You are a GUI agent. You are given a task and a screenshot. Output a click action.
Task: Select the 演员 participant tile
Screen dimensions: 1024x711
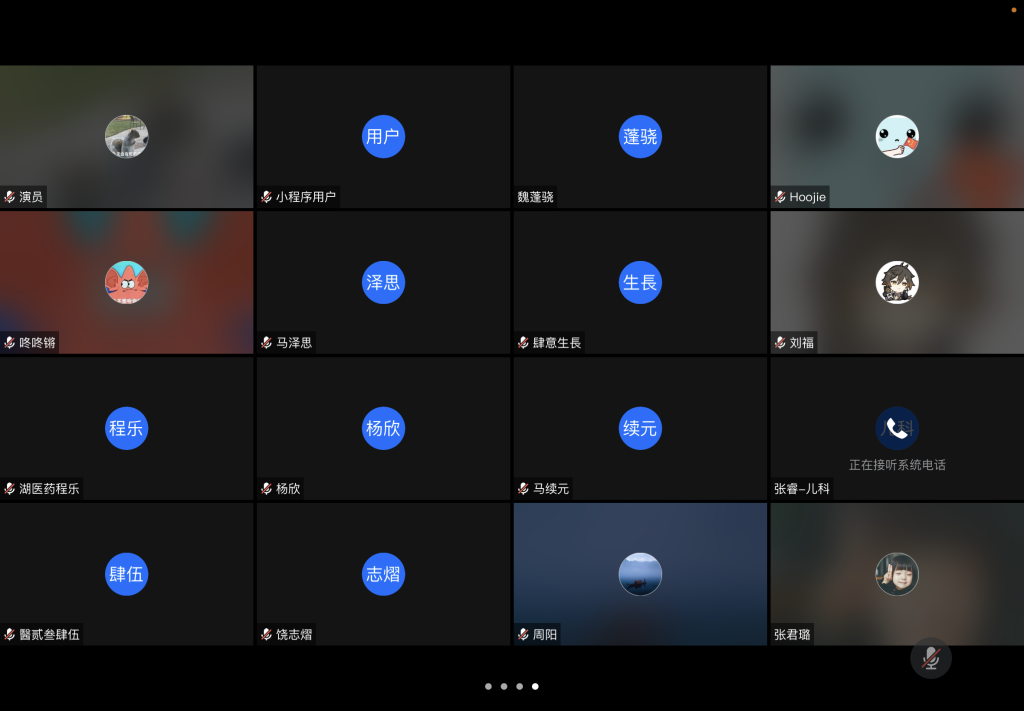[x=127, y=137]
